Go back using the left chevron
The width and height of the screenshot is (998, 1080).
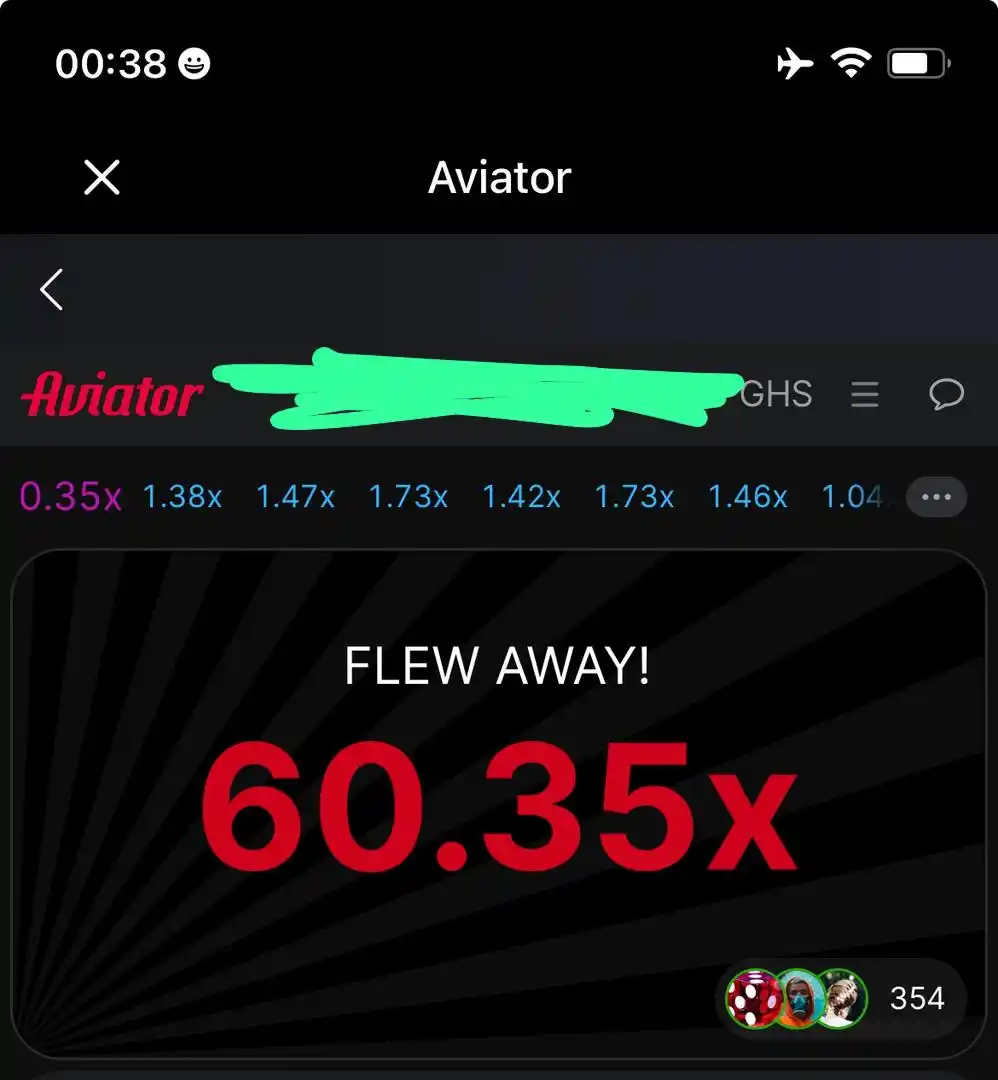point(52,290)
